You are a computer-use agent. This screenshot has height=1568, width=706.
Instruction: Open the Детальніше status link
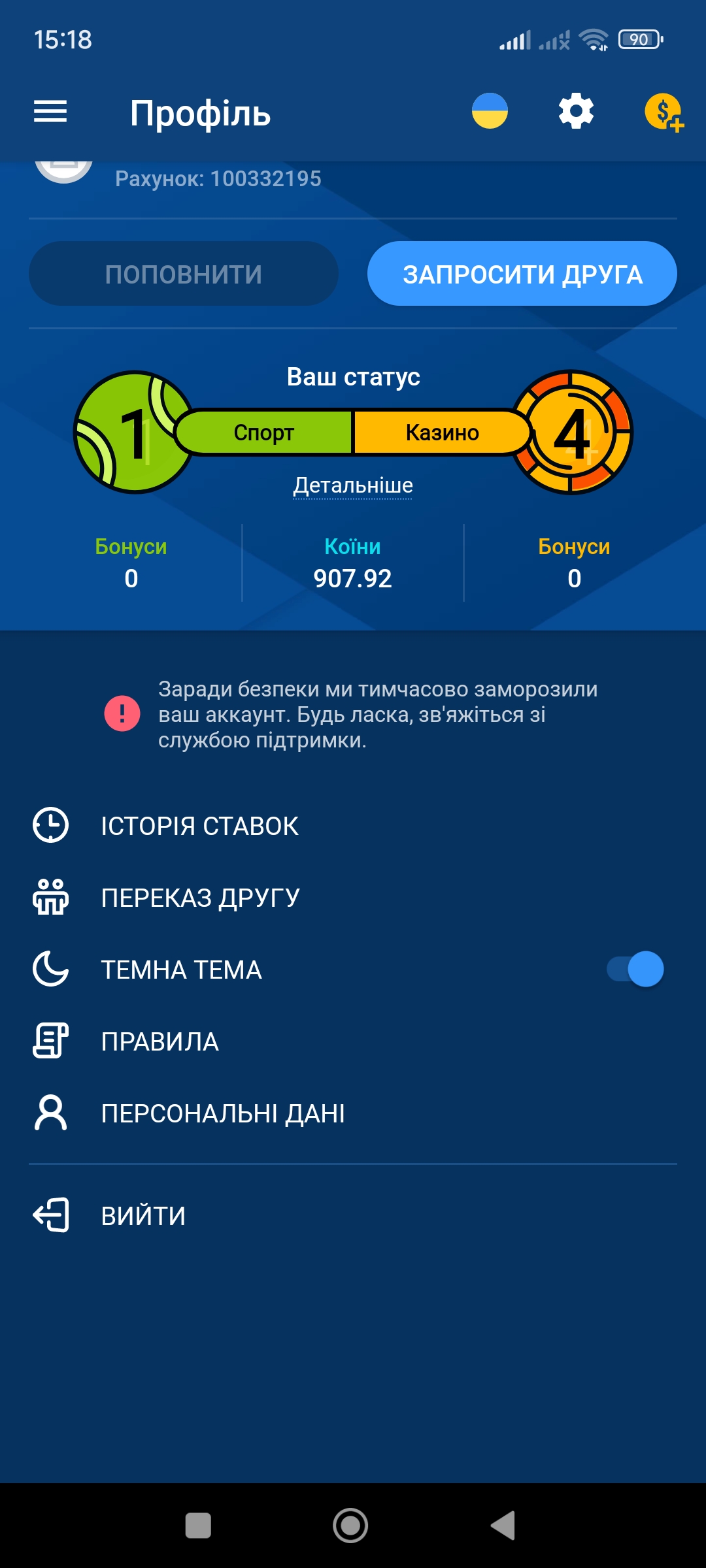point(353,485)
